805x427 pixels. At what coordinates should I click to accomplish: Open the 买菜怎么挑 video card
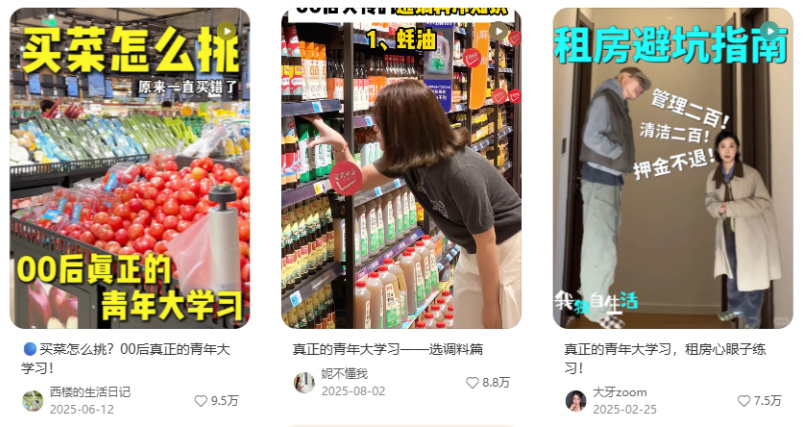click(130, 170)
